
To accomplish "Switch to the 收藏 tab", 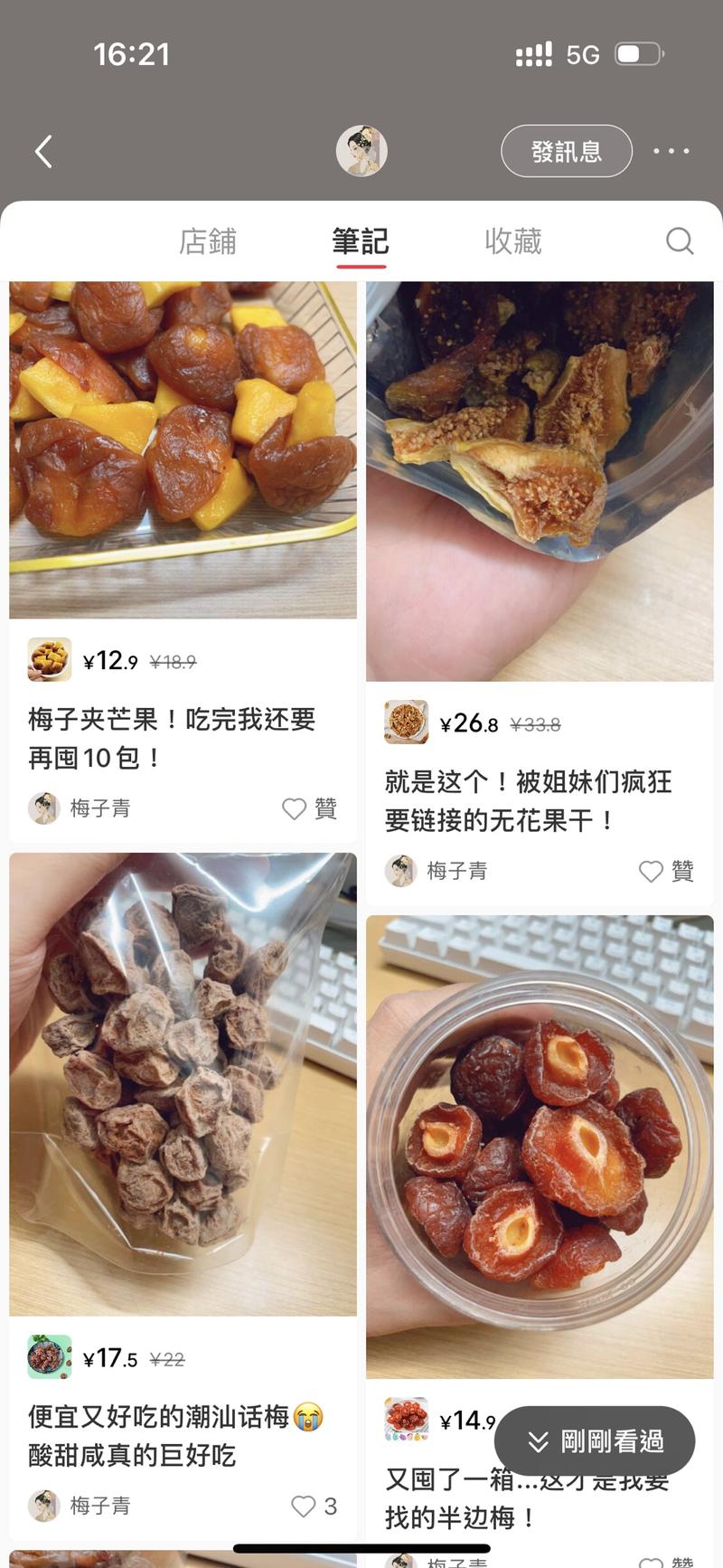I will coord(512,241).
